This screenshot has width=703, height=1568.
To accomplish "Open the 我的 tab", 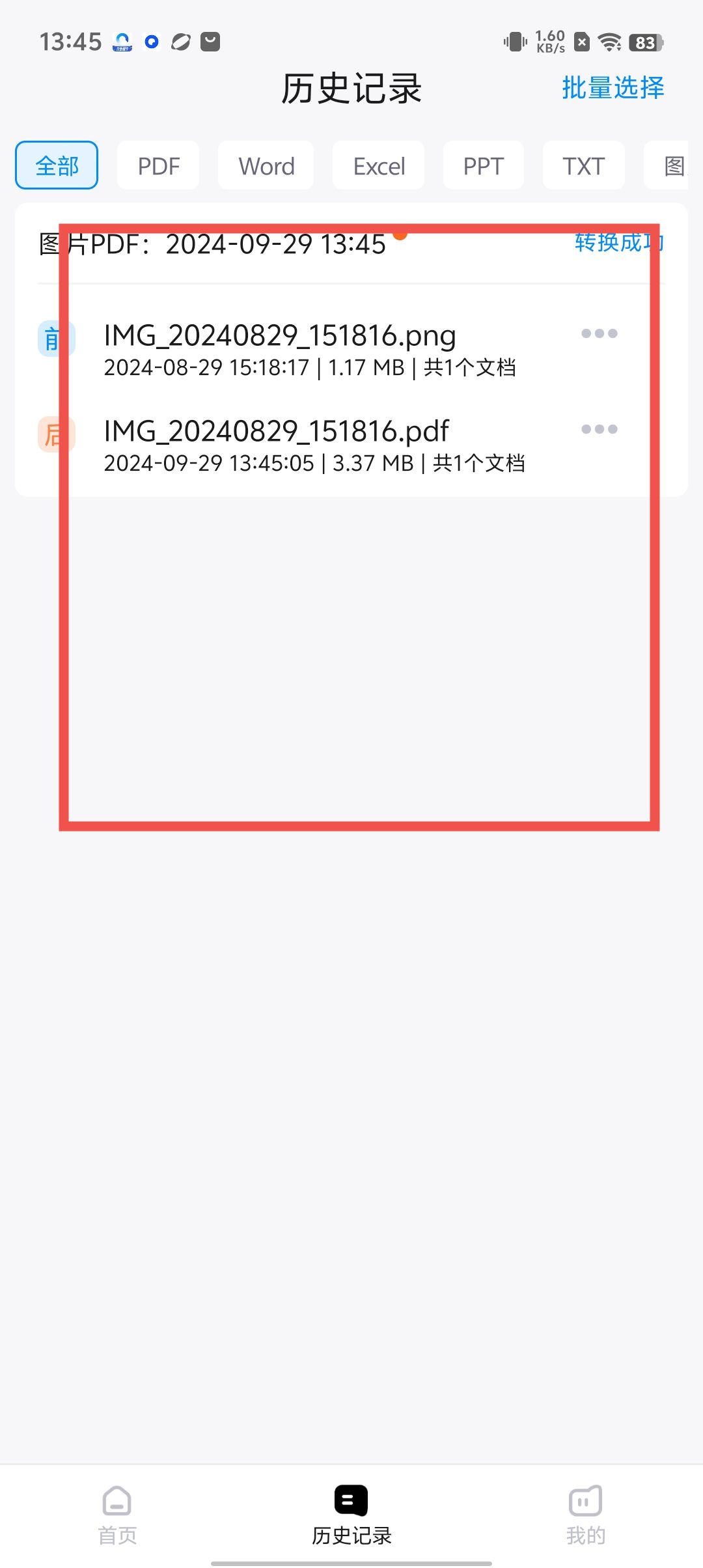I will click(x=585, y=1515).
